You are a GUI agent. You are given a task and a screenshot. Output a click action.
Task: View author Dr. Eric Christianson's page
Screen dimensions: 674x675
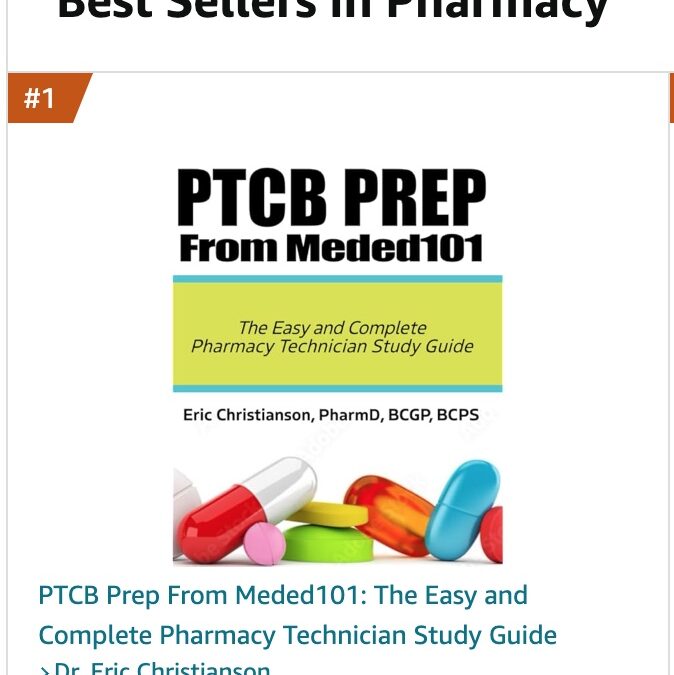[x=162, y=668]
